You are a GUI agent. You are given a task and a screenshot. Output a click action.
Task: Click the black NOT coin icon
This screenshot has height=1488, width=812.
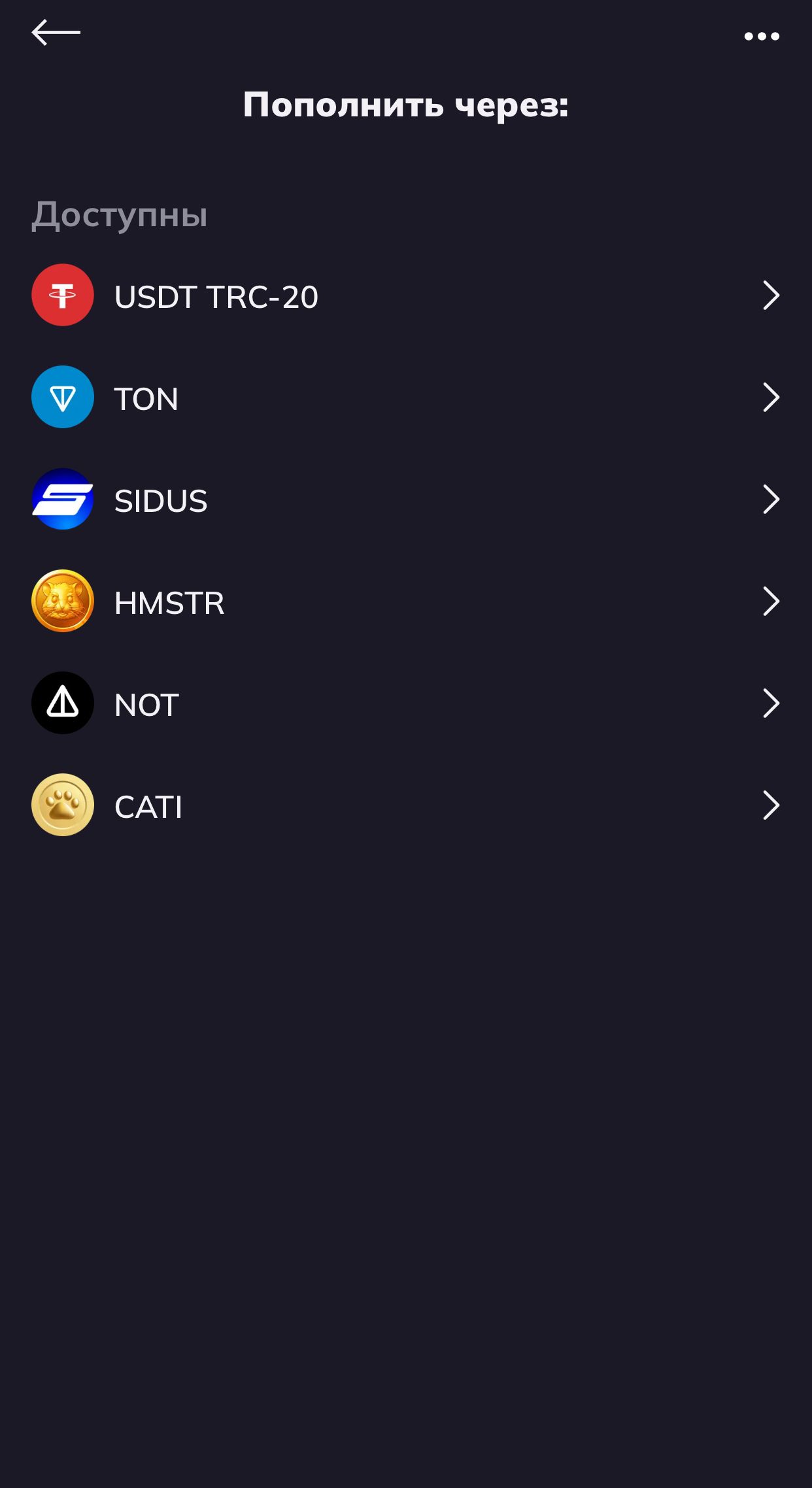(63, 704)
